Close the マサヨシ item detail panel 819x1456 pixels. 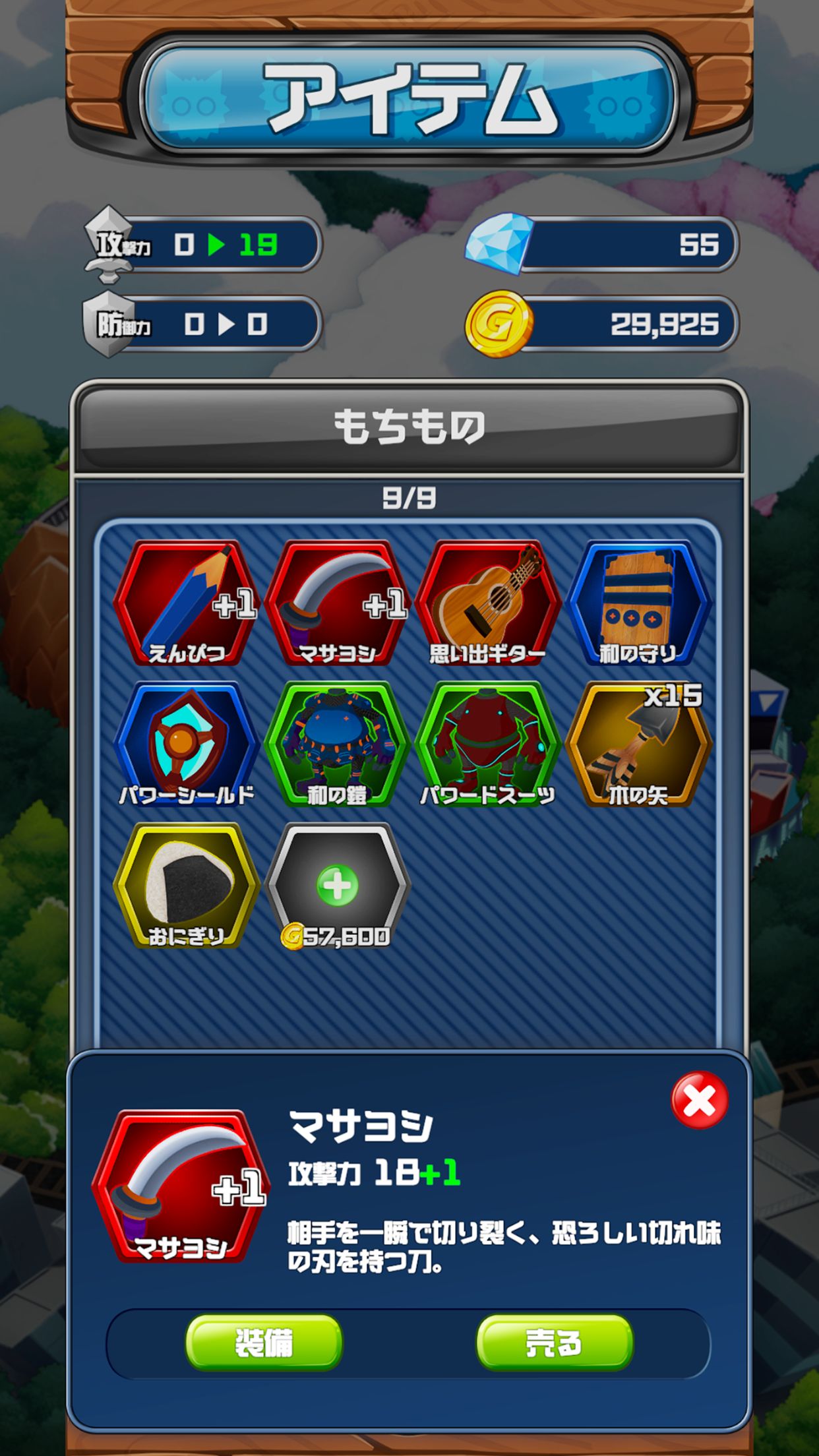tap(699, 1099)
